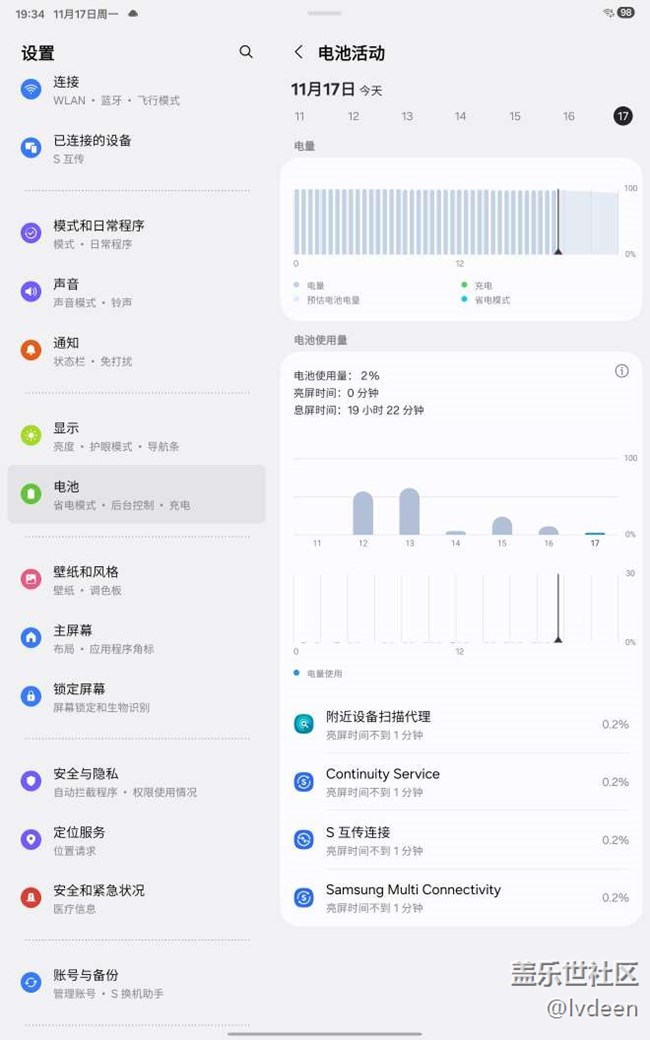This screenshot has width=650, height=1040.
Task: Open 账号与备份 settings
Action: point(136,983)
